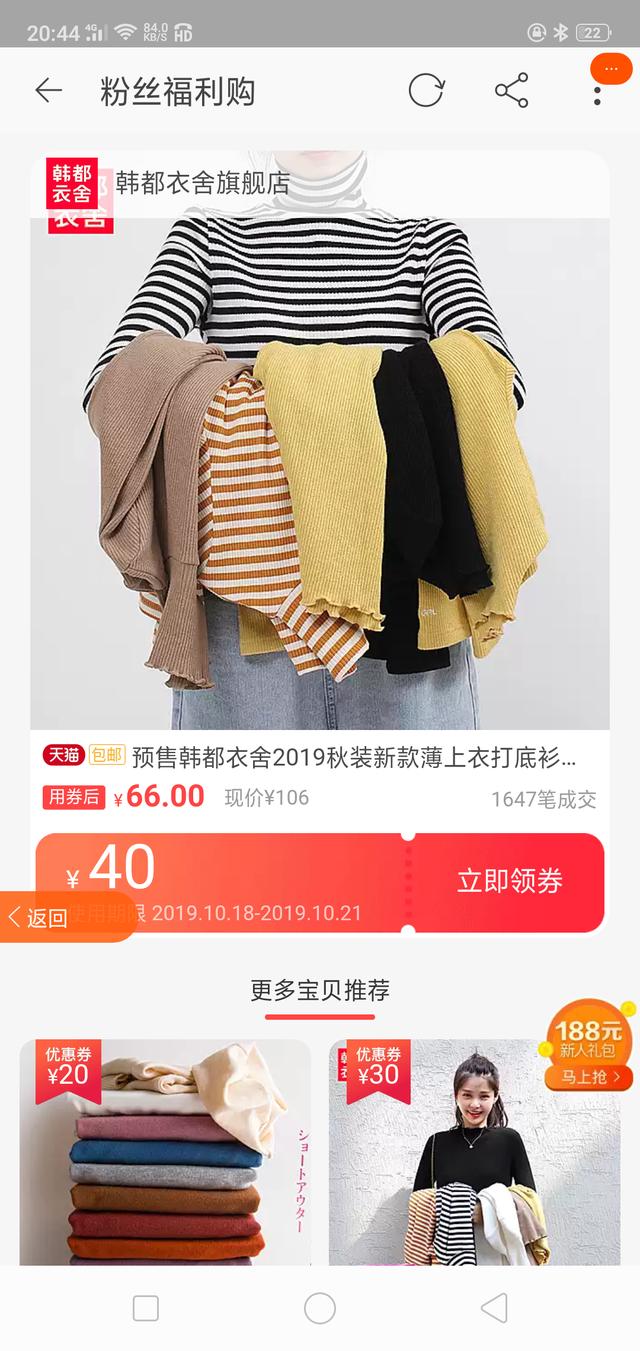Go to home screen via circle button
Viewport: 640px width, 1351px height.
click(x=320, y=1308)
